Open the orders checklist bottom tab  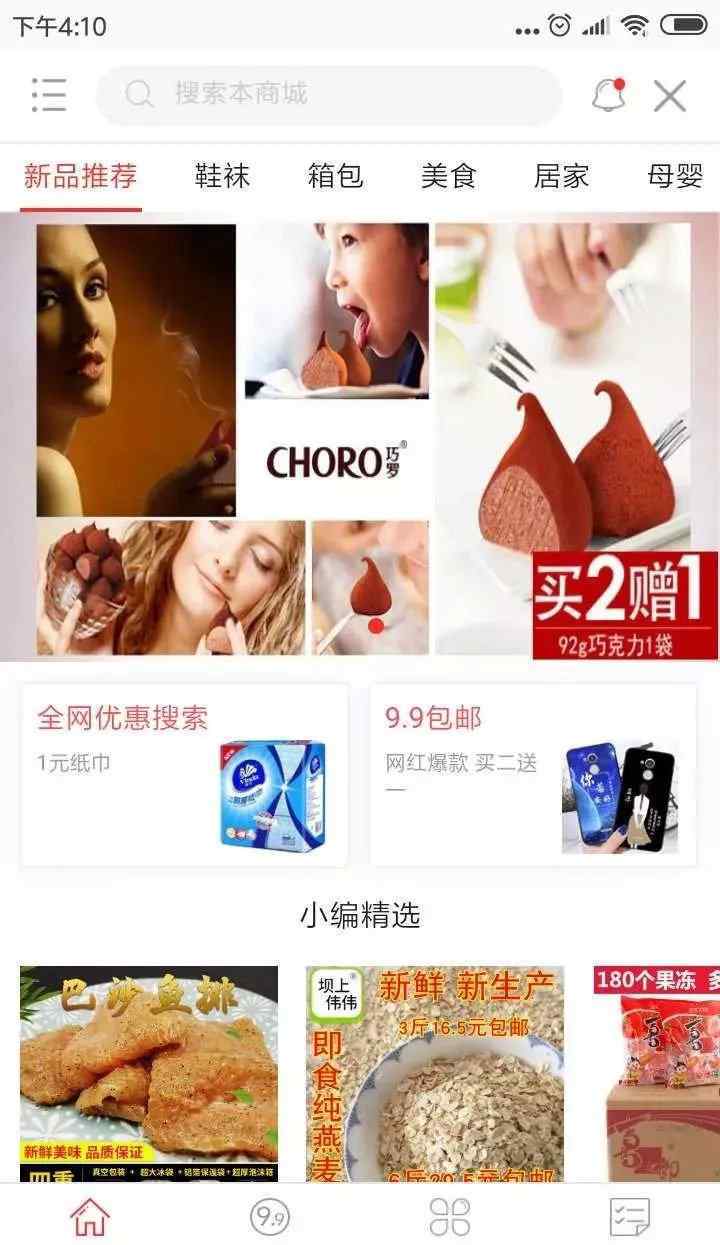pyautogui.click(x=630, y=1216)
